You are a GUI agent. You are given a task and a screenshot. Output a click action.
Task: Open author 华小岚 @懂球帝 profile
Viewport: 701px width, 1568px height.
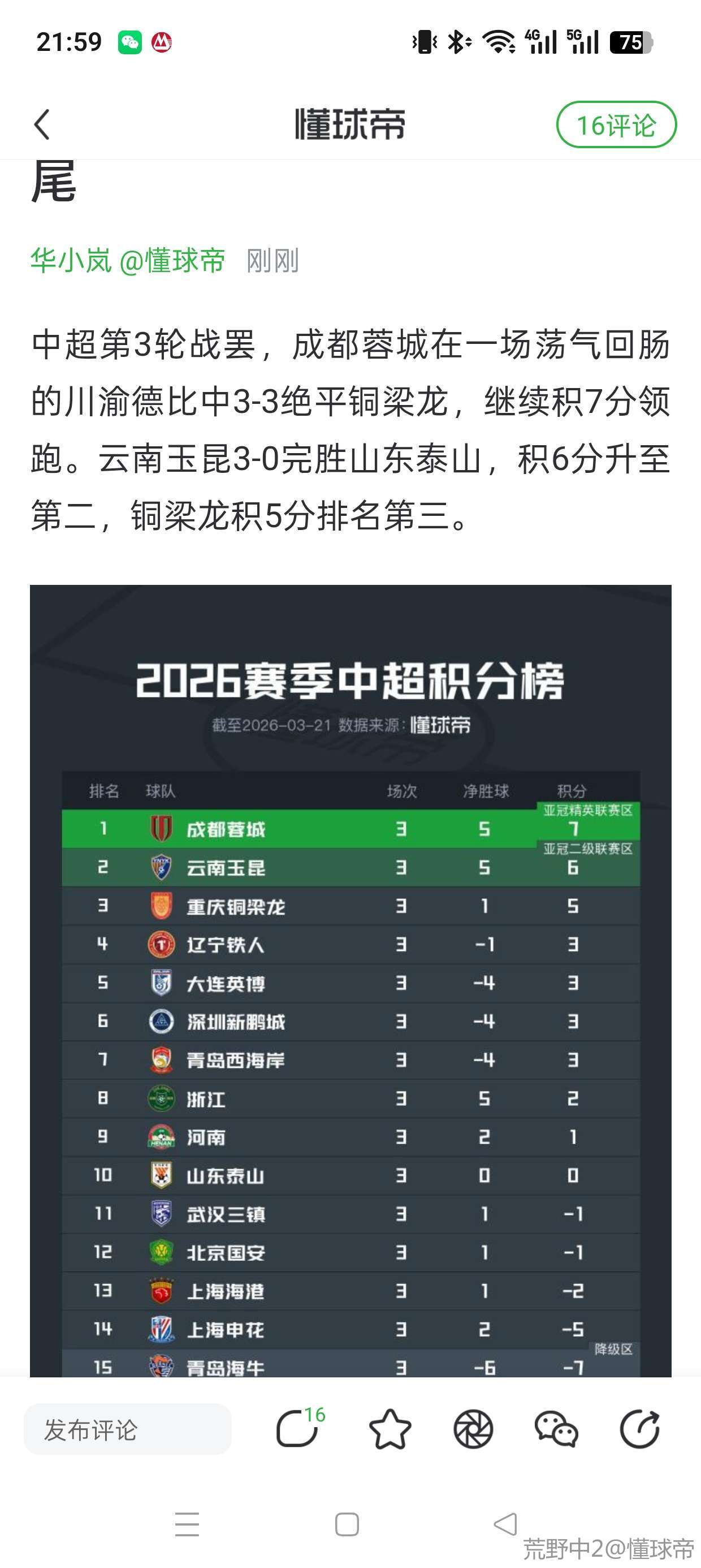point(128,261)
